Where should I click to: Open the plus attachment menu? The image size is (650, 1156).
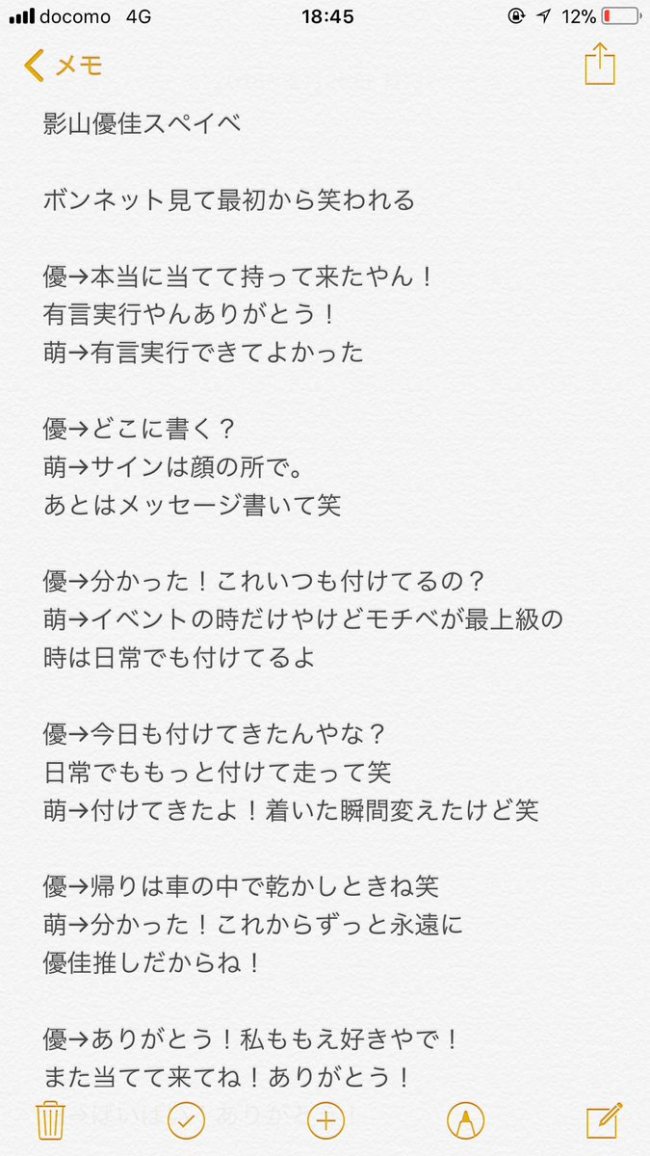[x=325, y=1121]
